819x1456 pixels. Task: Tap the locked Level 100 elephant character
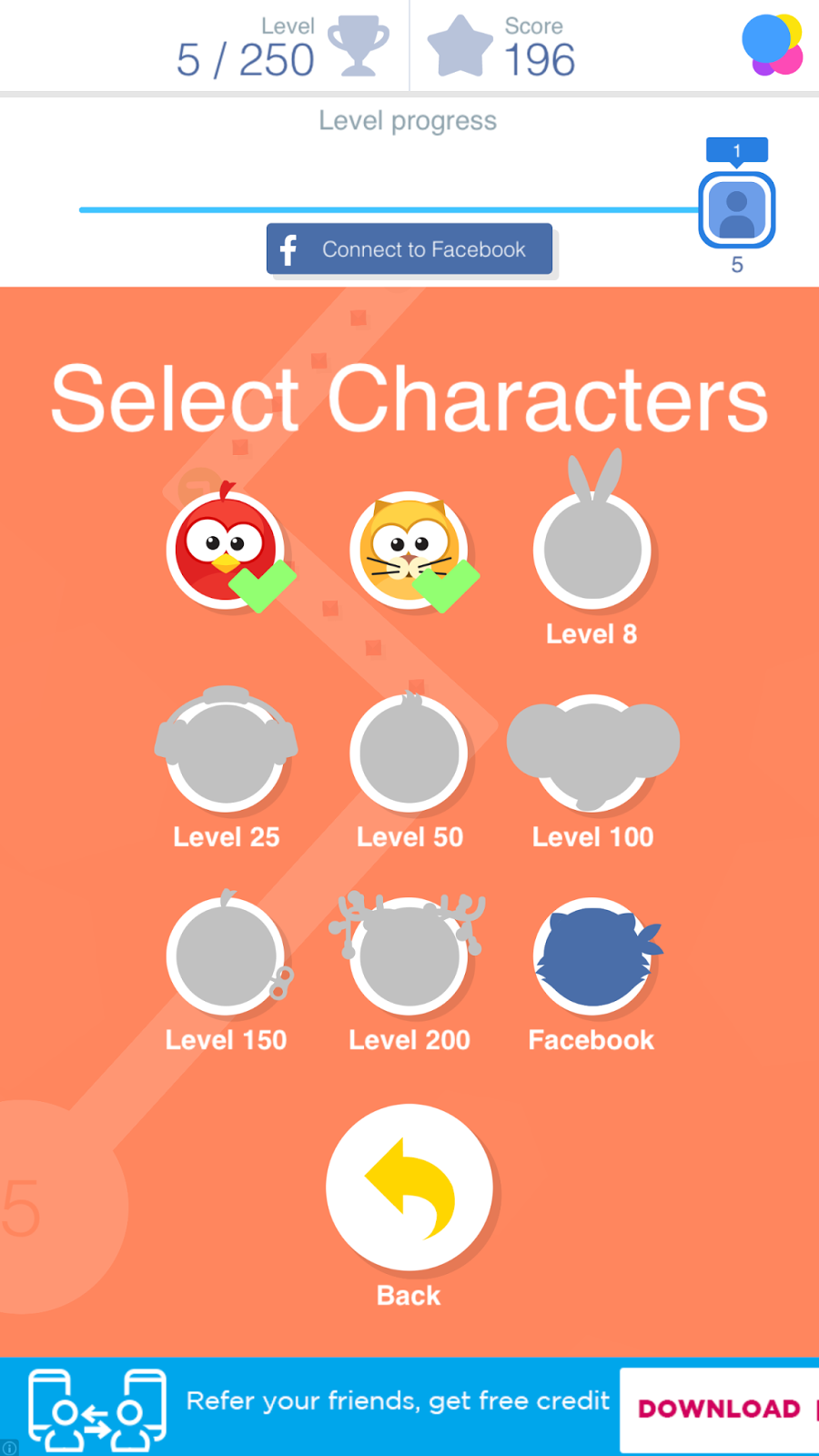tap(592, 753)
